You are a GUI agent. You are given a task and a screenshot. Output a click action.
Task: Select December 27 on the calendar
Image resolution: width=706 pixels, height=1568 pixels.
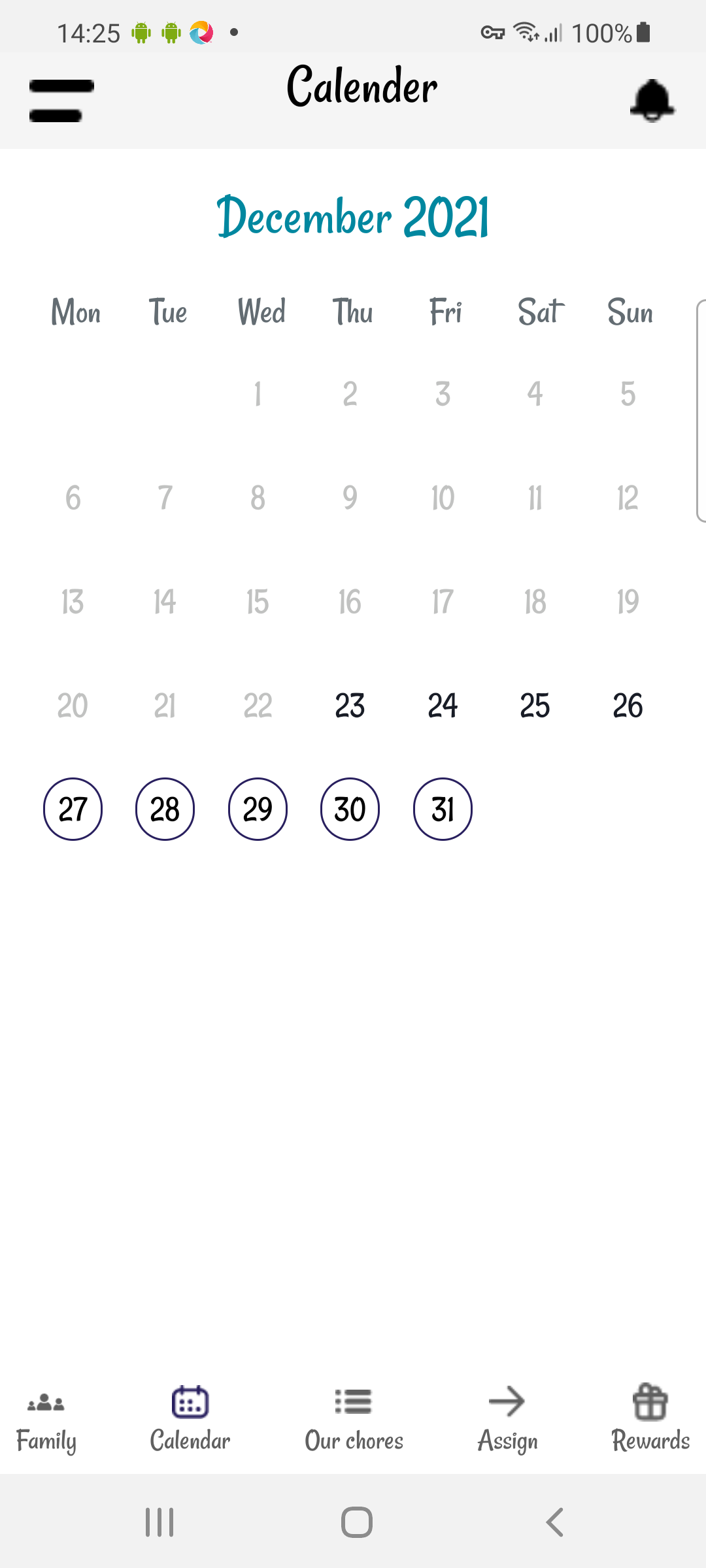73,809
